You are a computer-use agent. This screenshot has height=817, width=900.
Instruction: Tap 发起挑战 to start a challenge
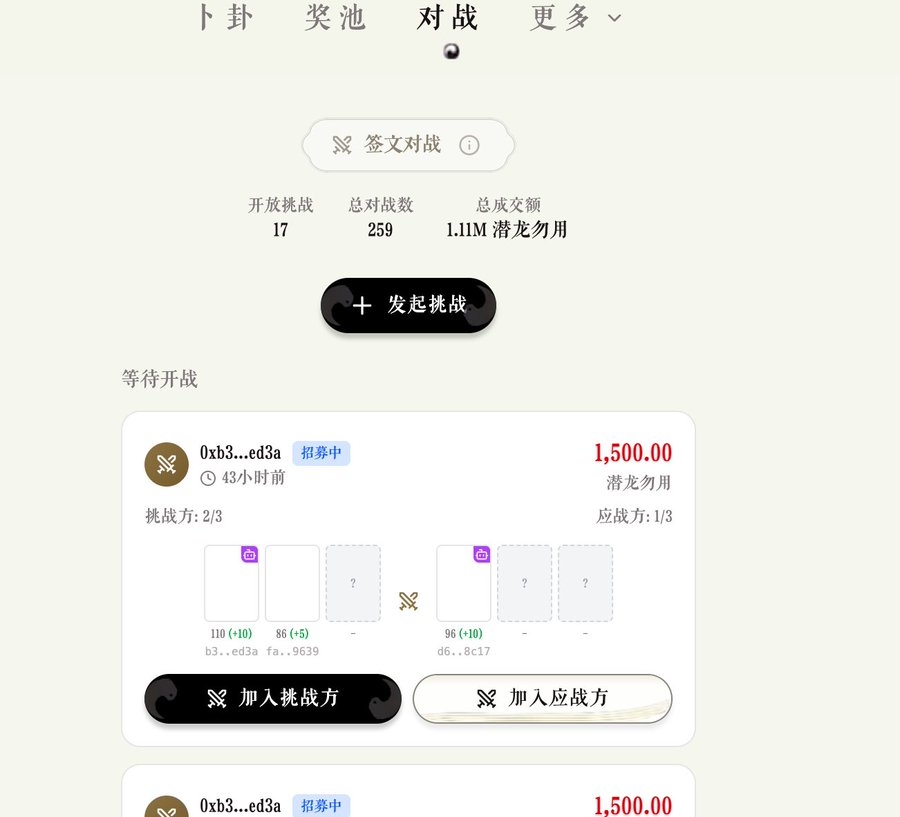[408, 305]
